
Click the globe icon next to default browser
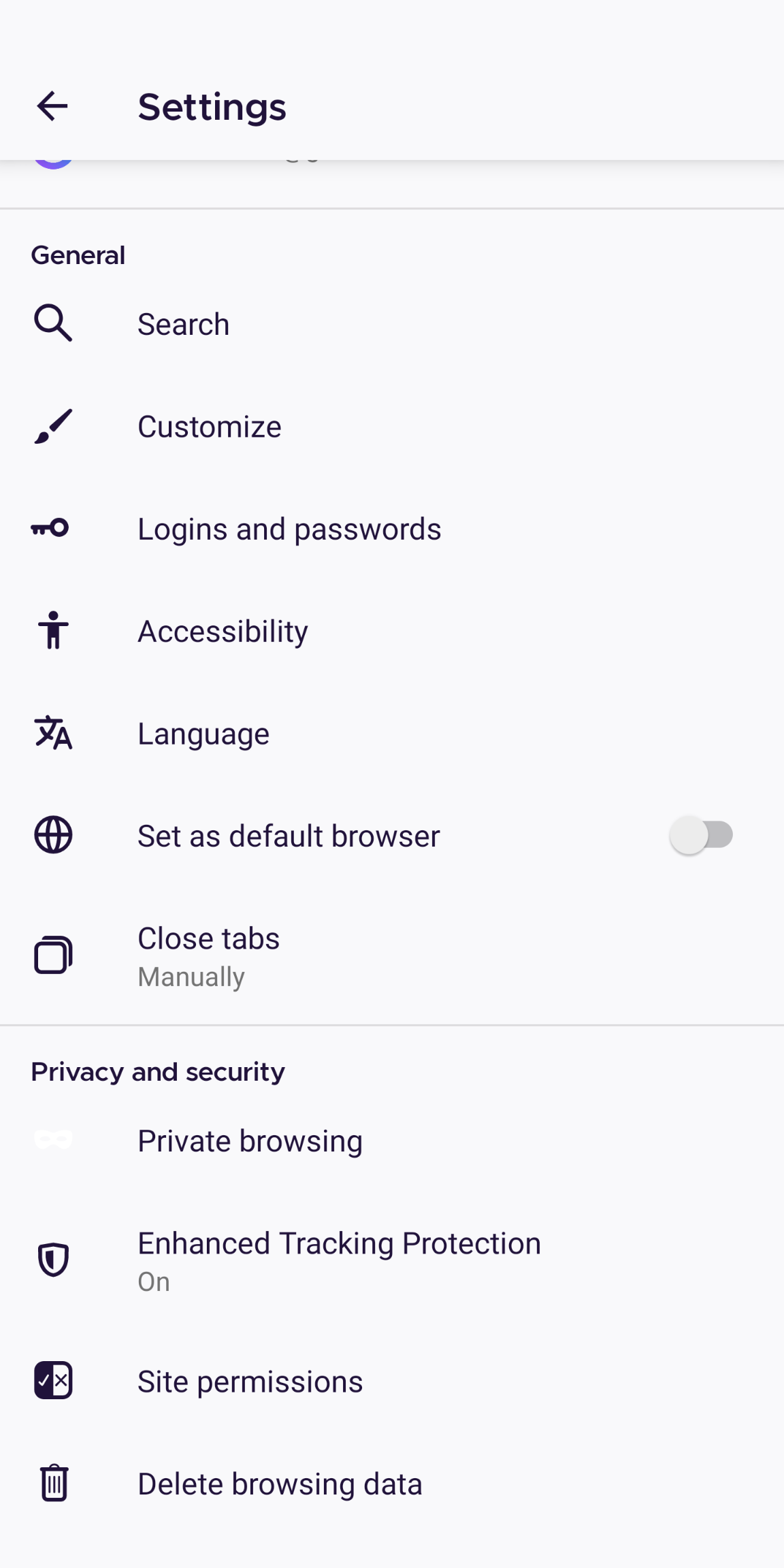pyautogui.click(x=52, y=835)
